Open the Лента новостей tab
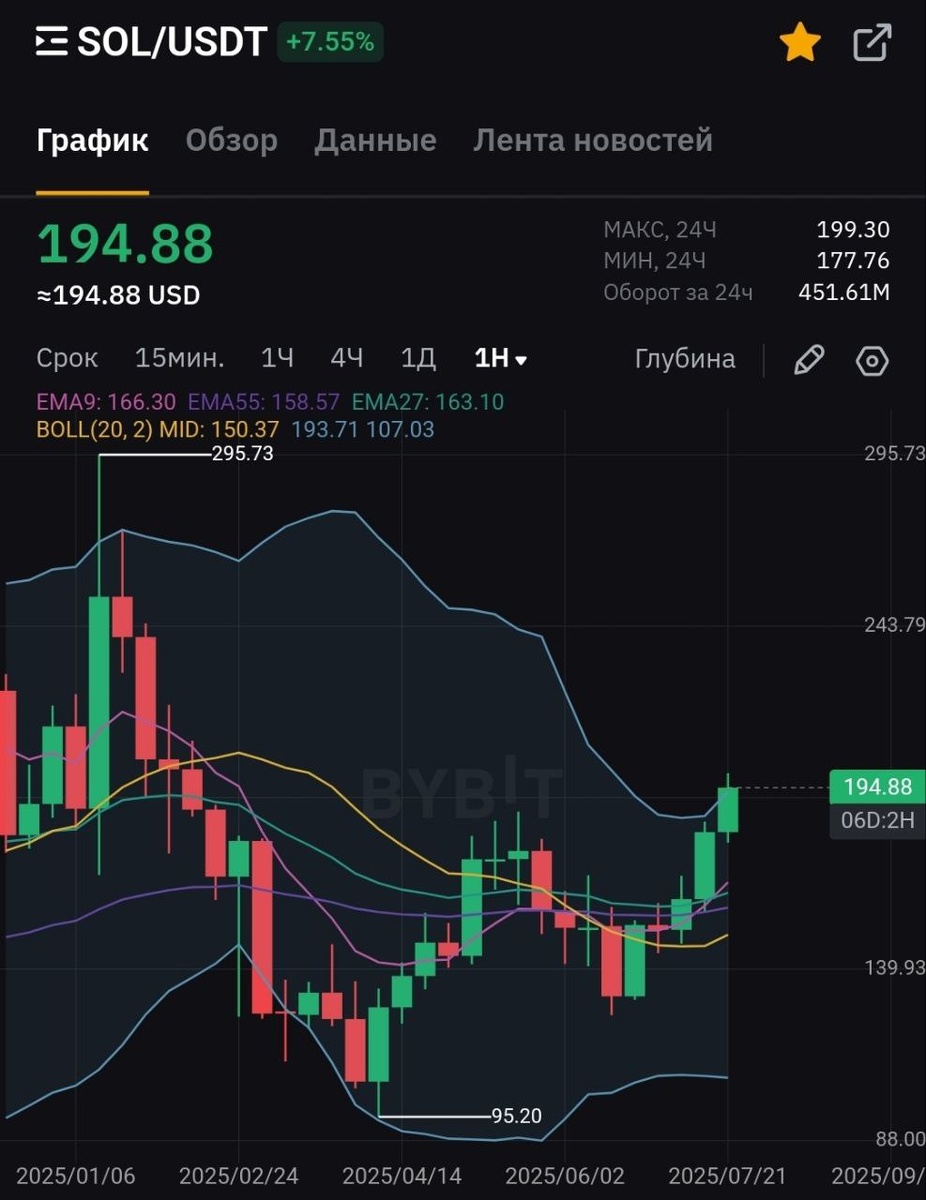Viewport: 926px width, 1200px height. (x=592, y=140)
